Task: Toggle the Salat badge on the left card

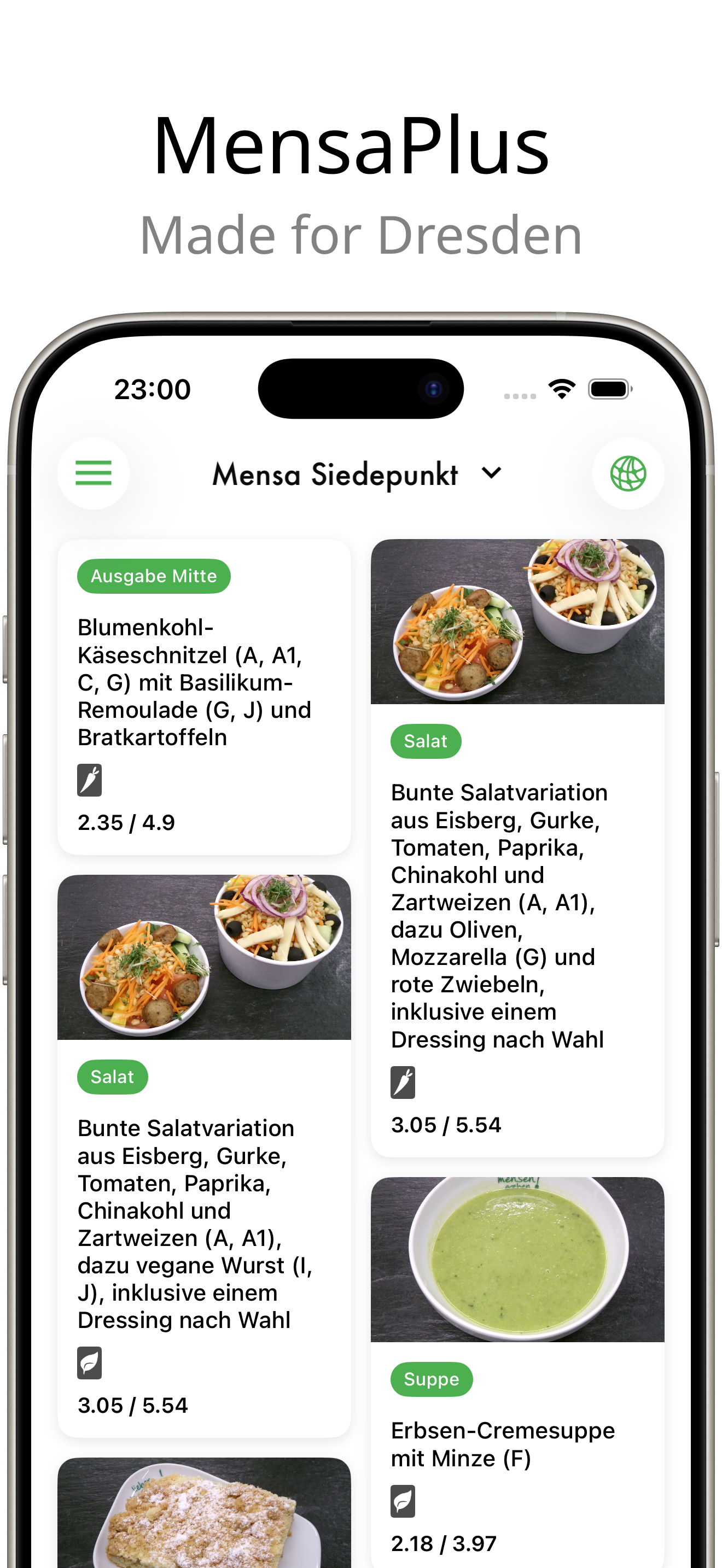Action: (112, 1076)
